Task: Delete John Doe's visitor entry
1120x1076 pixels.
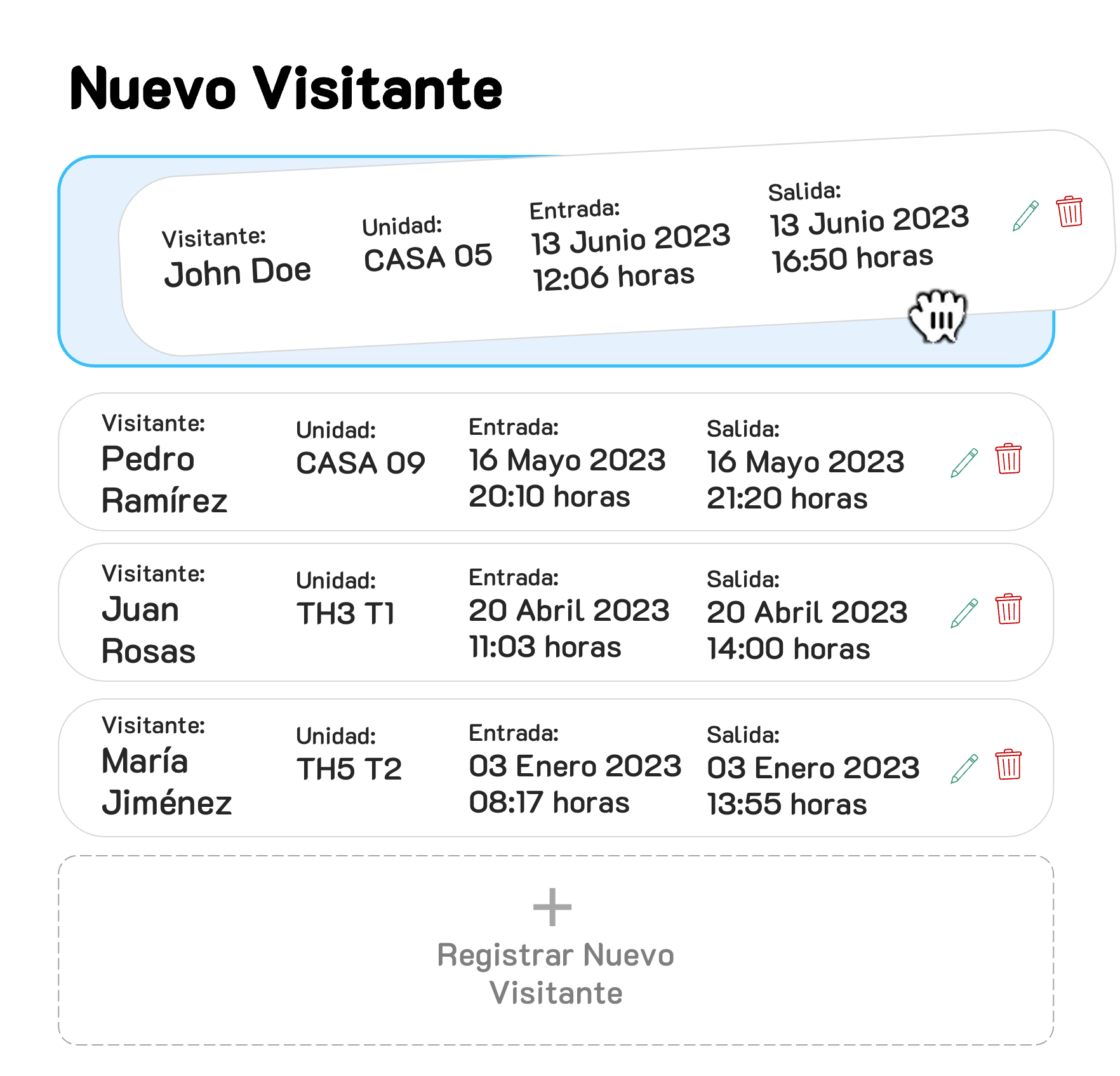Action: (x=1069, y=211)
